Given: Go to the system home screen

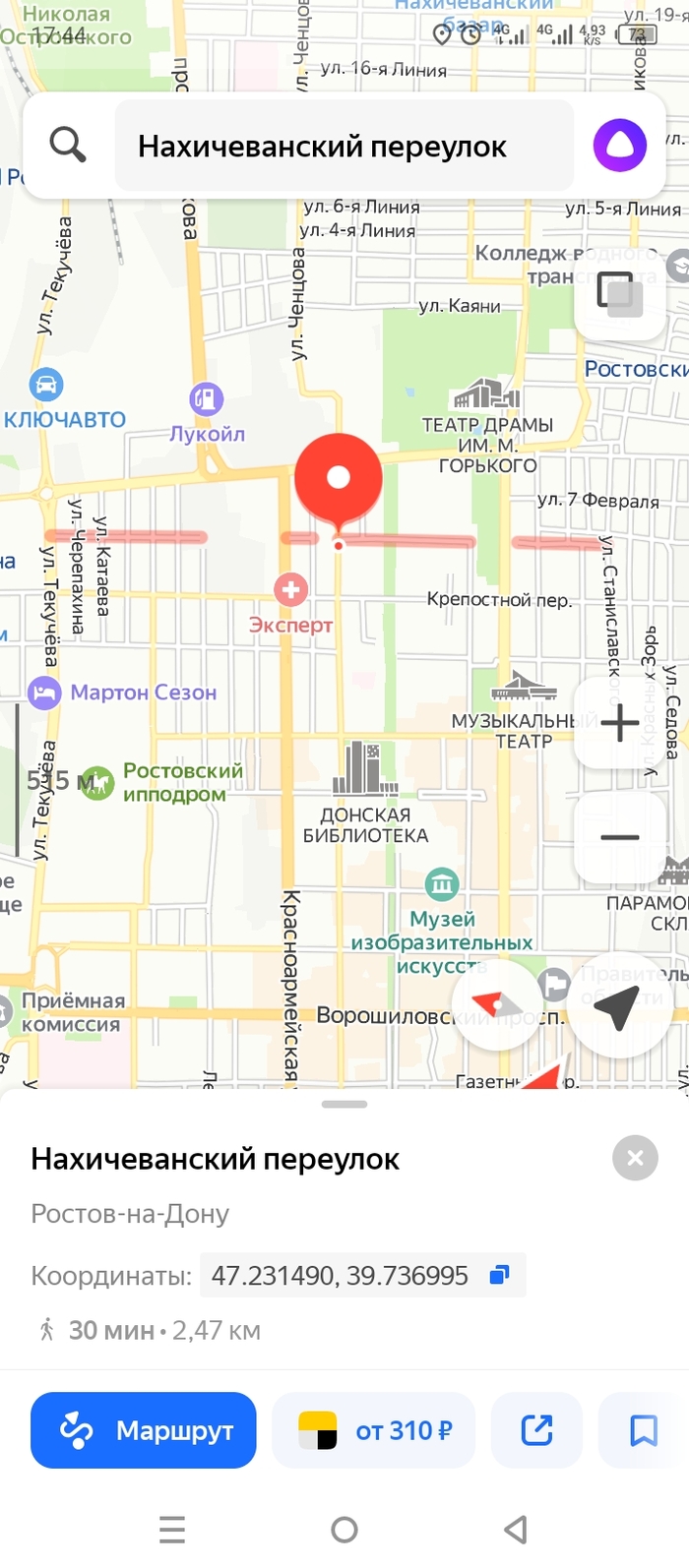Looking at the screenshot, I should (344, 1530).
